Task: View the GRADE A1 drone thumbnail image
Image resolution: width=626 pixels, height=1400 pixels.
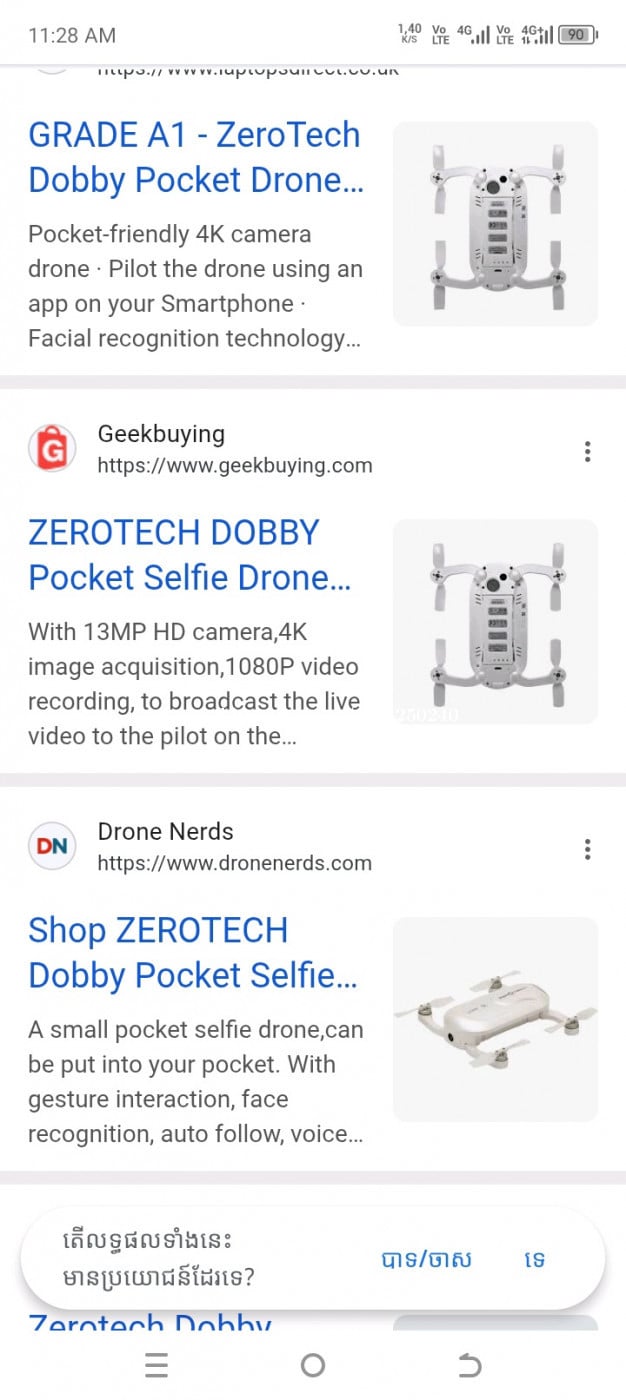Action: 495,223
